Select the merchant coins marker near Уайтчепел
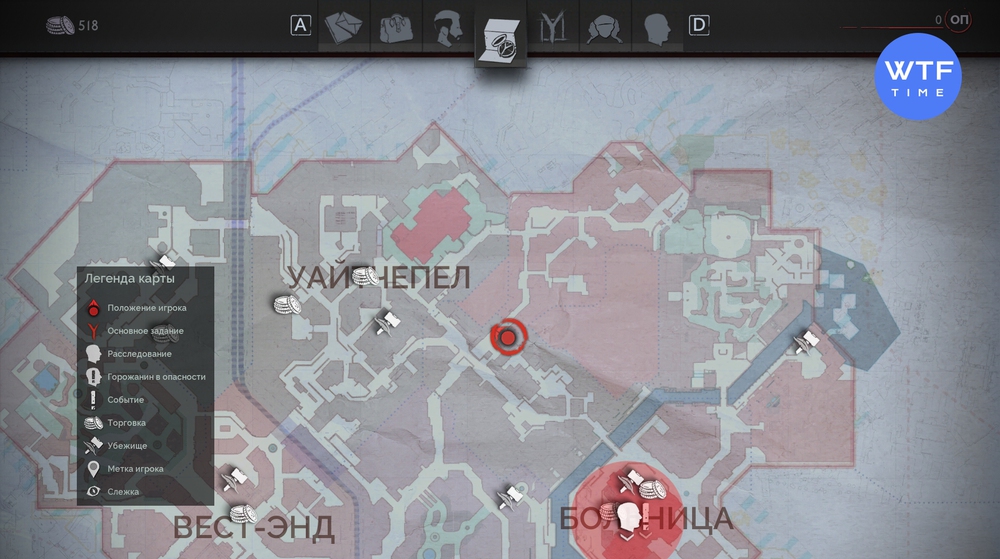This screenshot has height=559, width=1000. (285, 305)
